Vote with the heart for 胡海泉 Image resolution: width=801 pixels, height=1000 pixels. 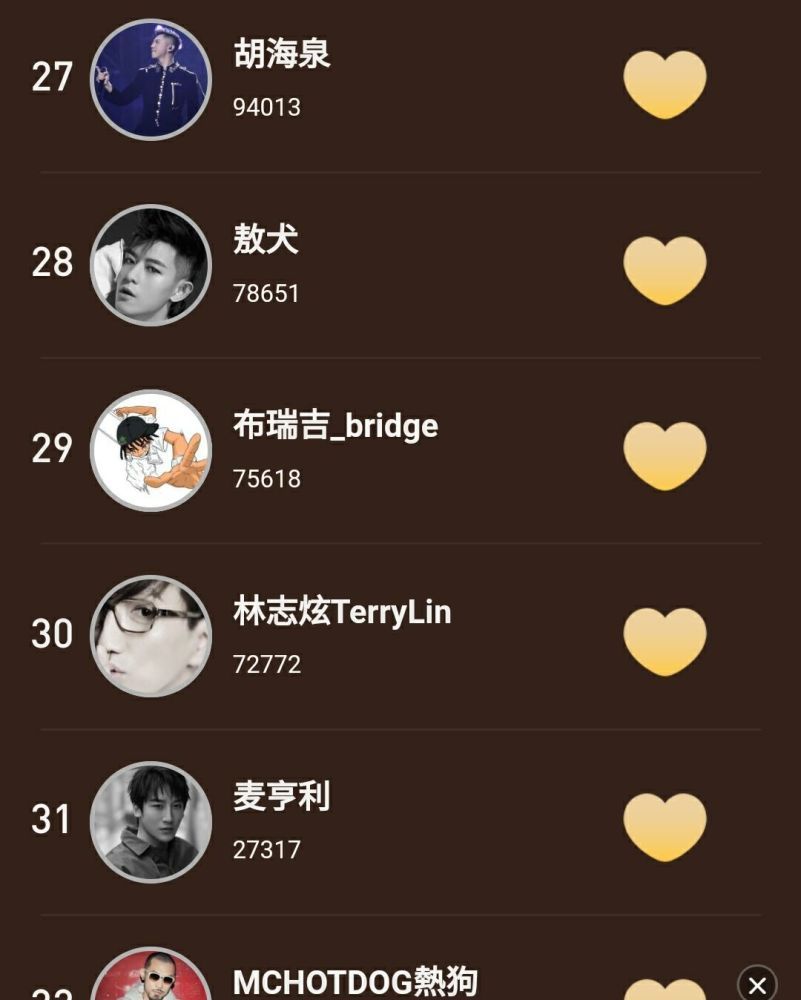(664, 84)
